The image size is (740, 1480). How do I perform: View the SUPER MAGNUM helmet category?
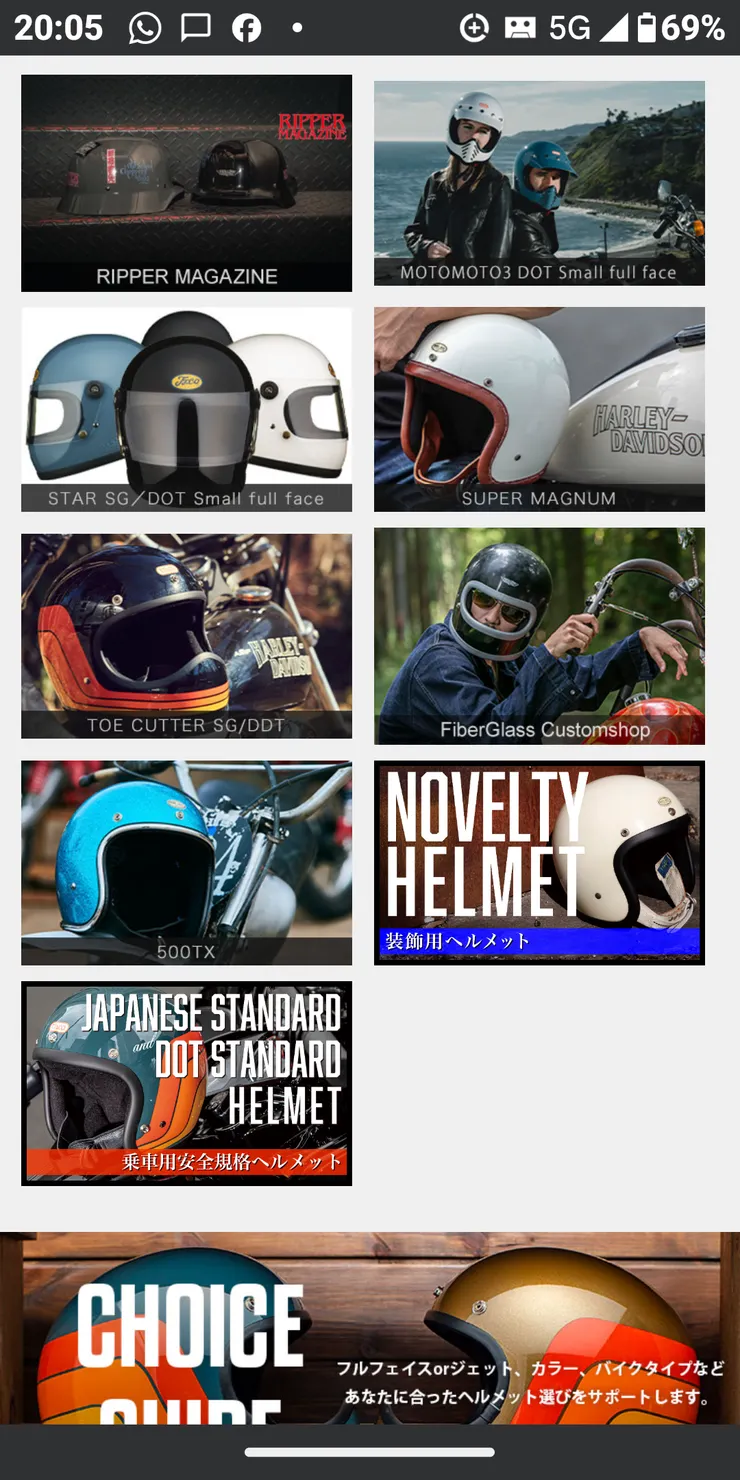tap(539, 409)
